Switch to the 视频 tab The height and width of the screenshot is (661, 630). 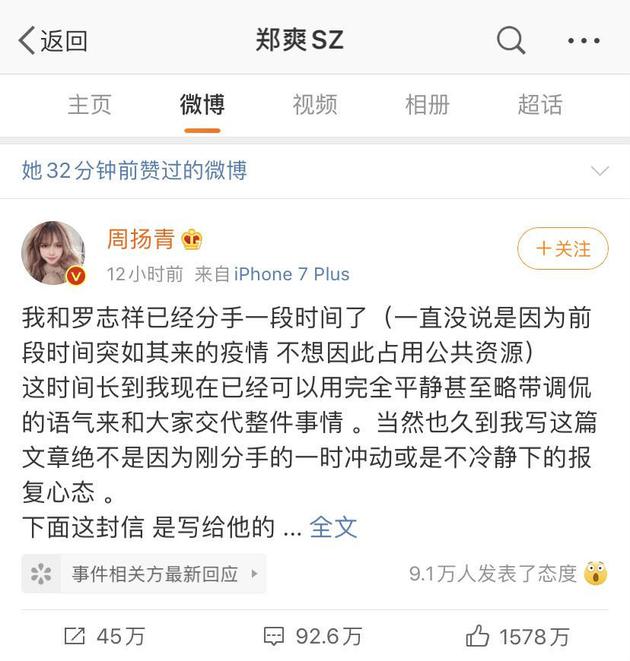[x=315, y=105]
